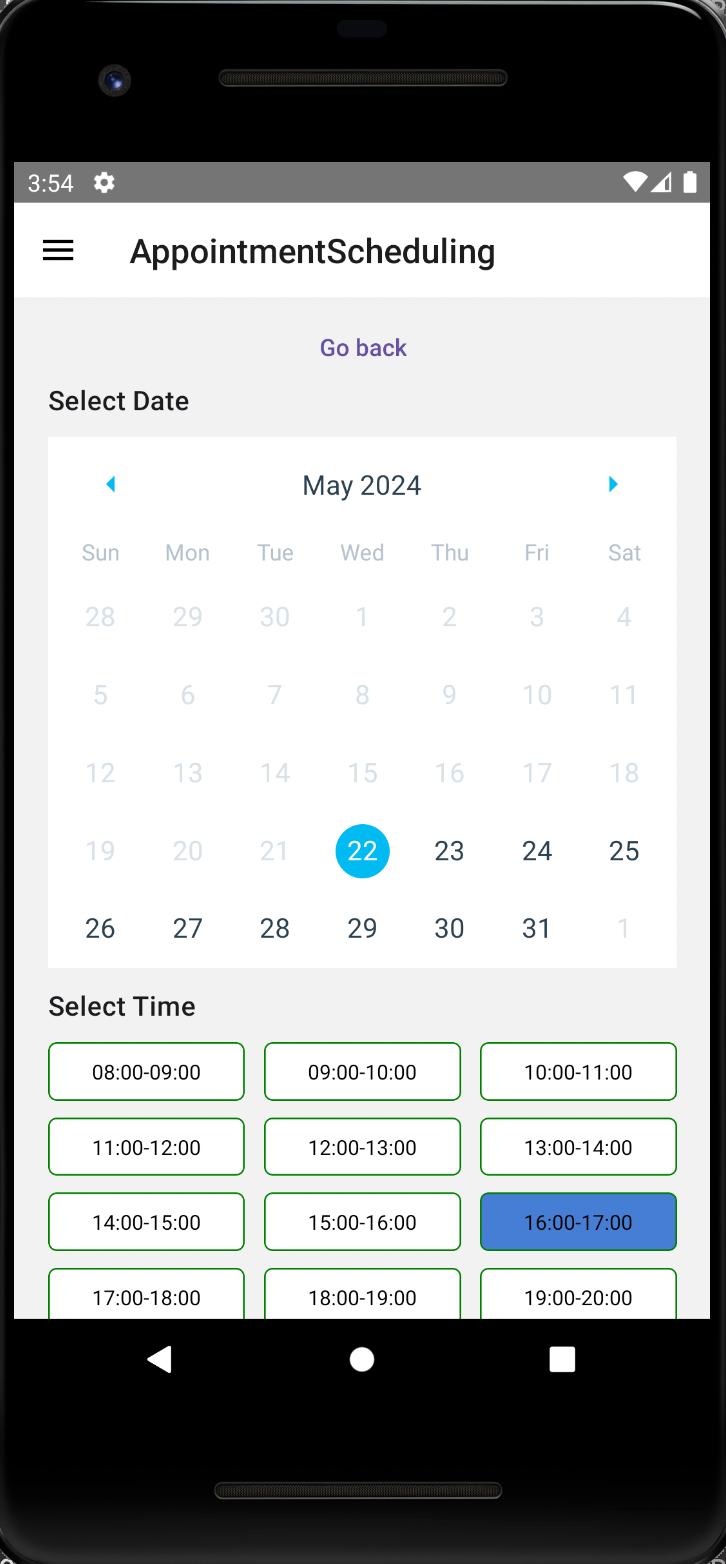The width and height of the screenshot is (726, 1564).
Task: Select May 31 as appointment date
Action: click(x=537, y=929)
